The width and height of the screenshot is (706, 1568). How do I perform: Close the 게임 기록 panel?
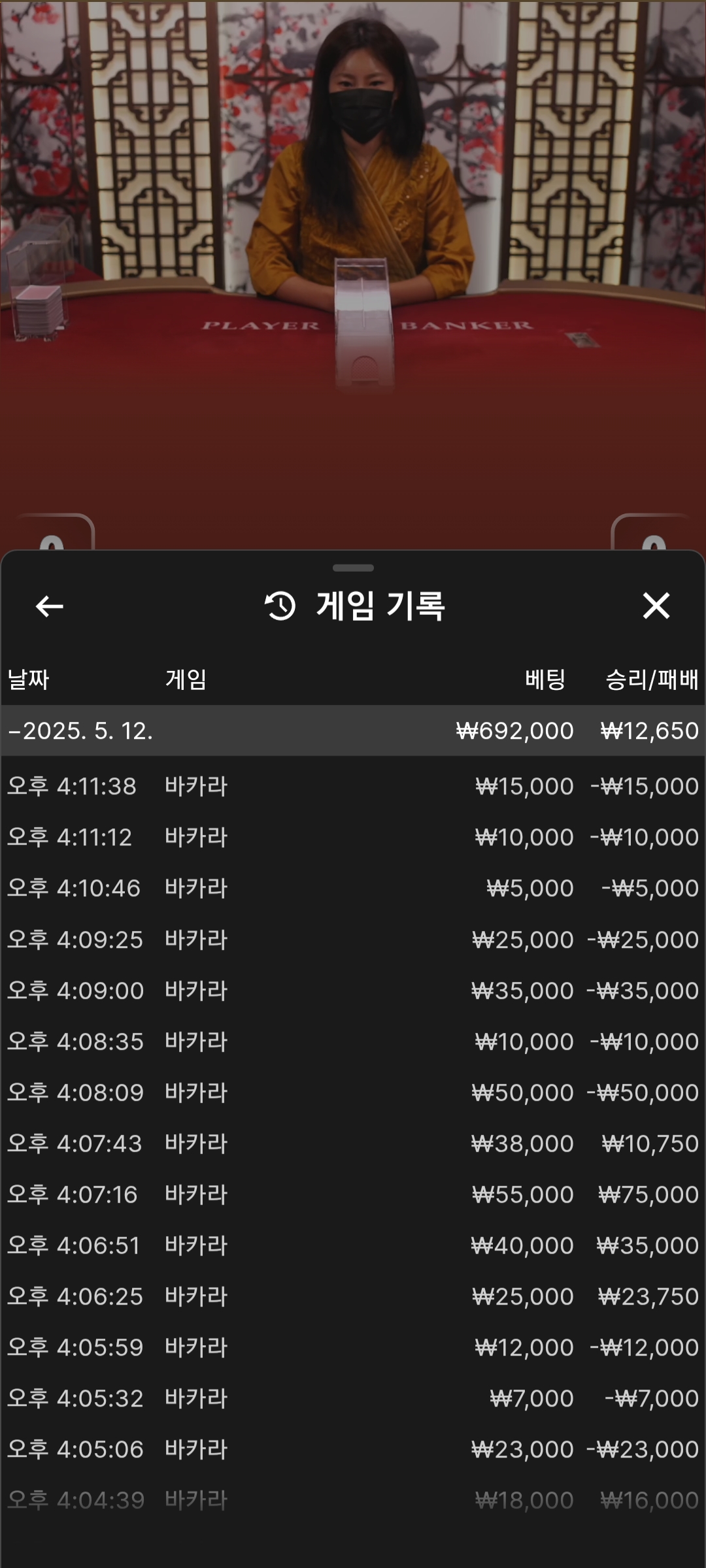(x=656, y=606)
